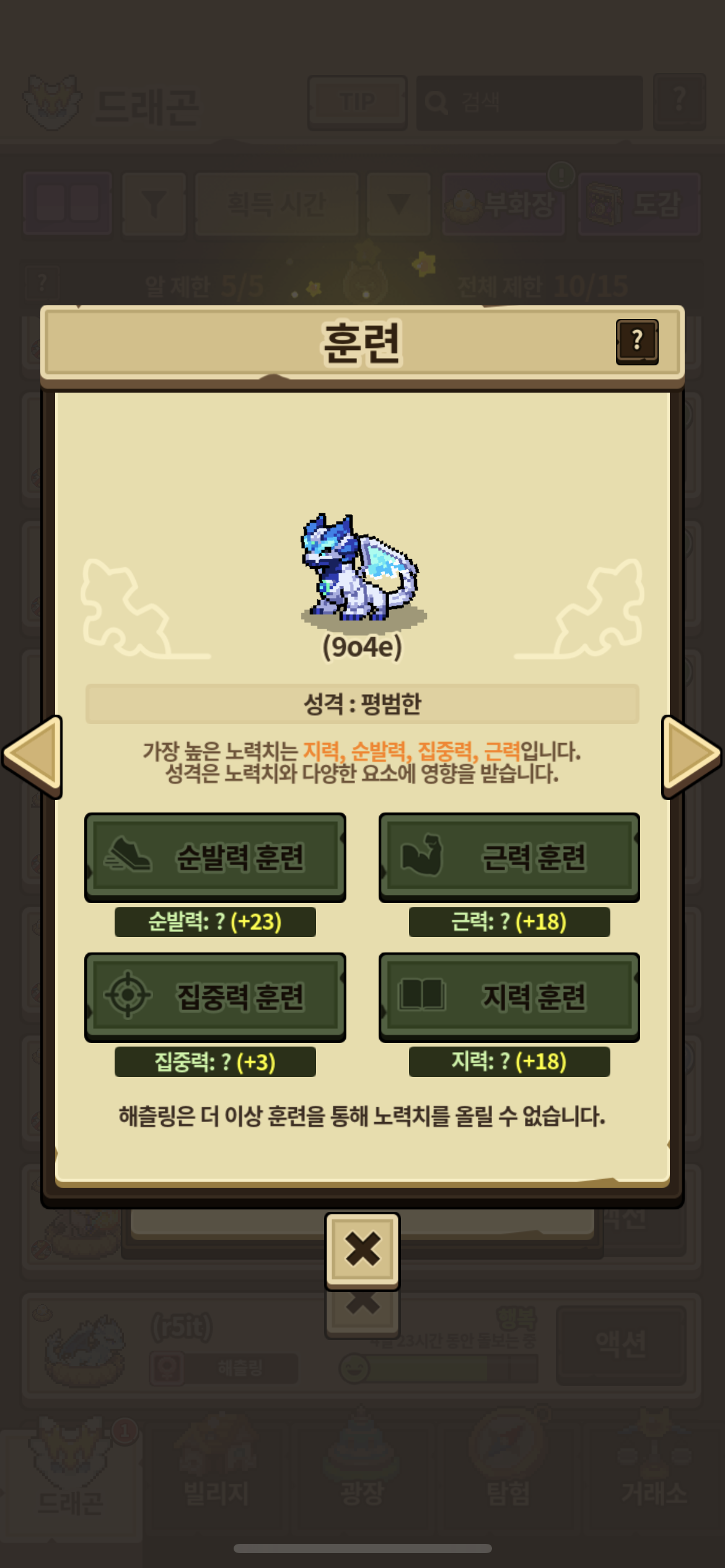Image resolution: width=725 pixels, height=1568 pixels.
Task: Select the 순발력 훈련 button
Action: pos(215,857)
